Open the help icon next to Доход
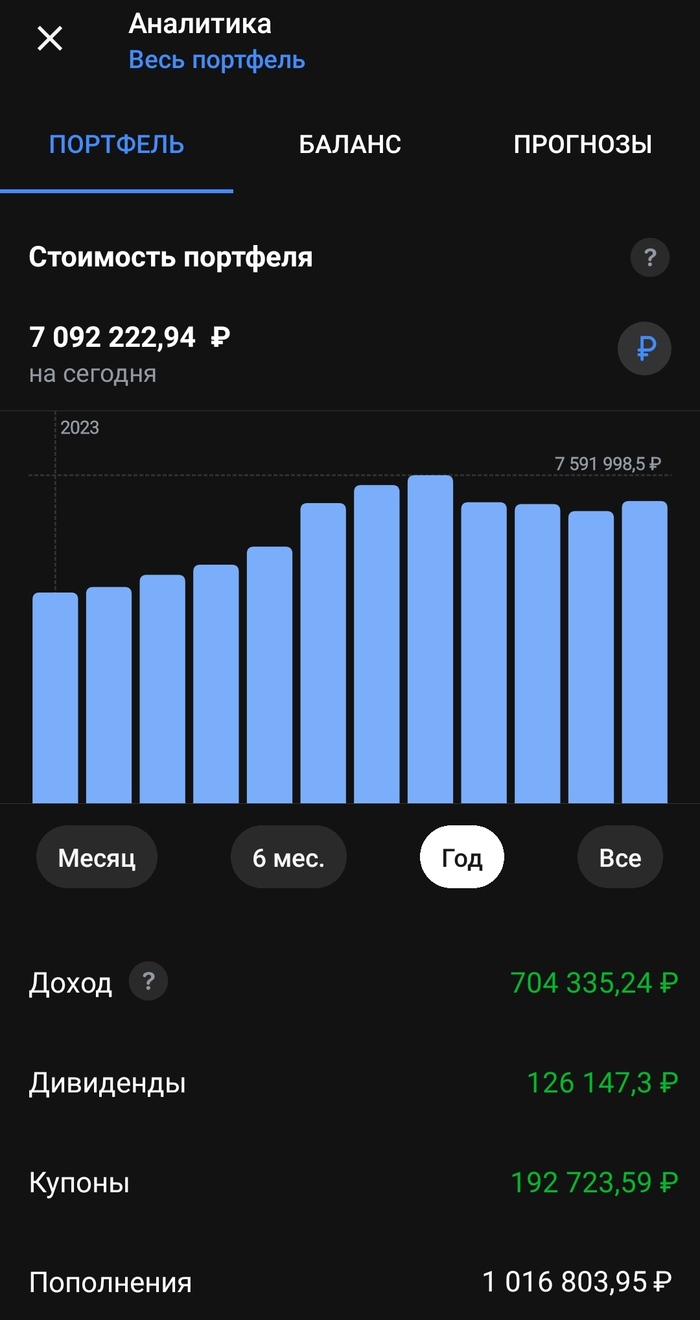 click(149, 981)
